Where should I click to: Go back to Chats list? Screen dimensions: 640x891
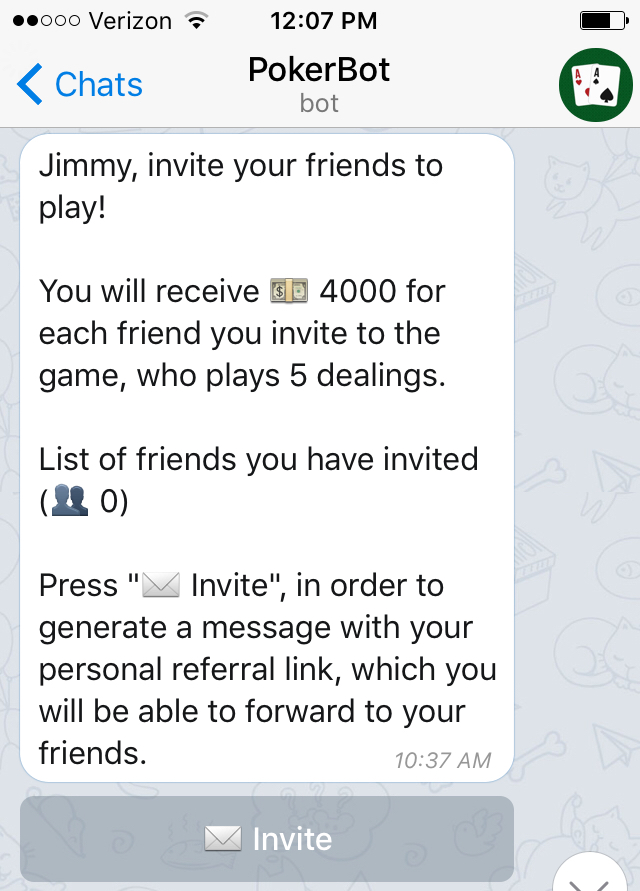(80, 85)
